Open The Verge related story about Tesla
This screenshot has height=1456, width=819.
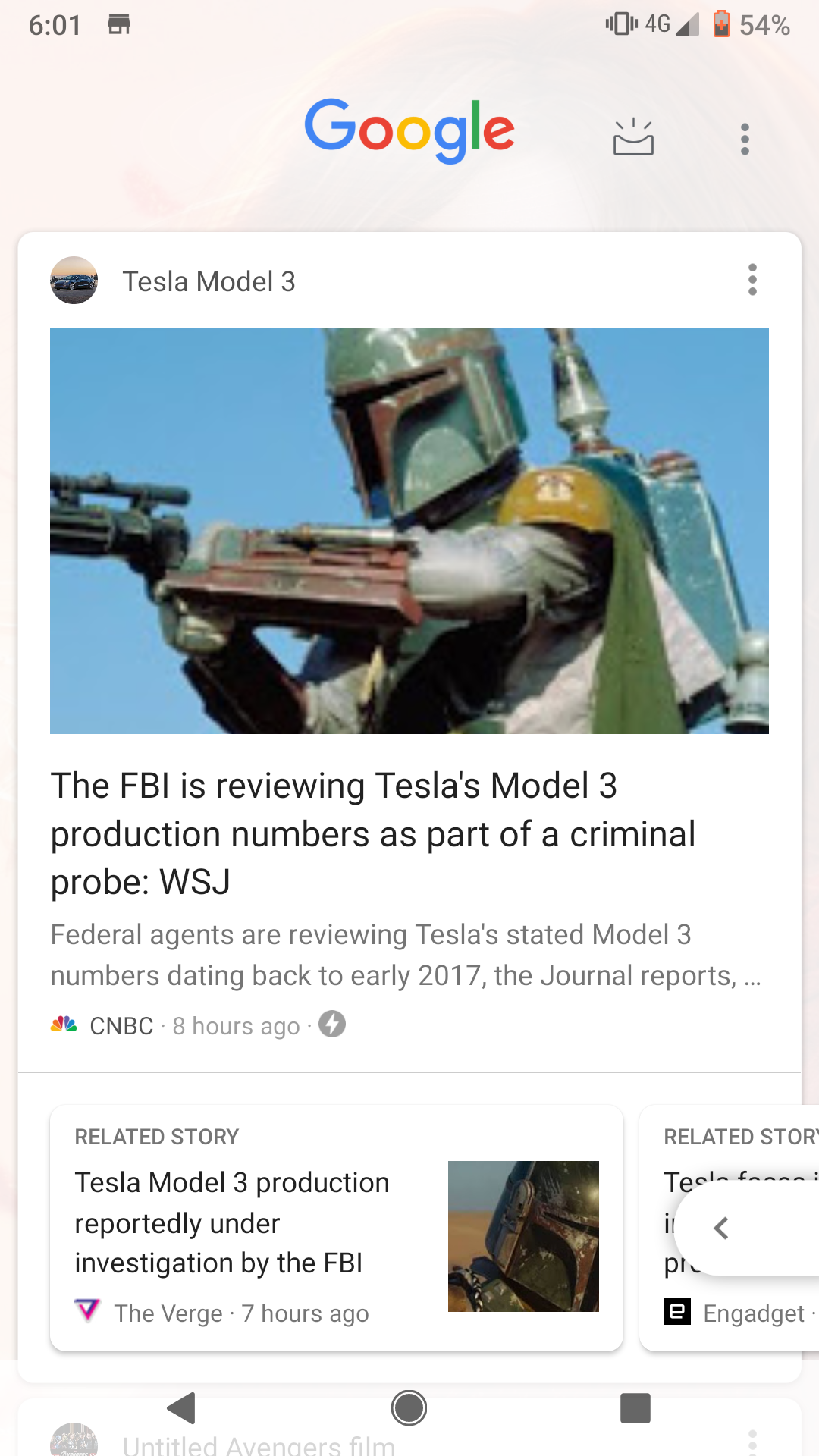[x=337, y=1228]
